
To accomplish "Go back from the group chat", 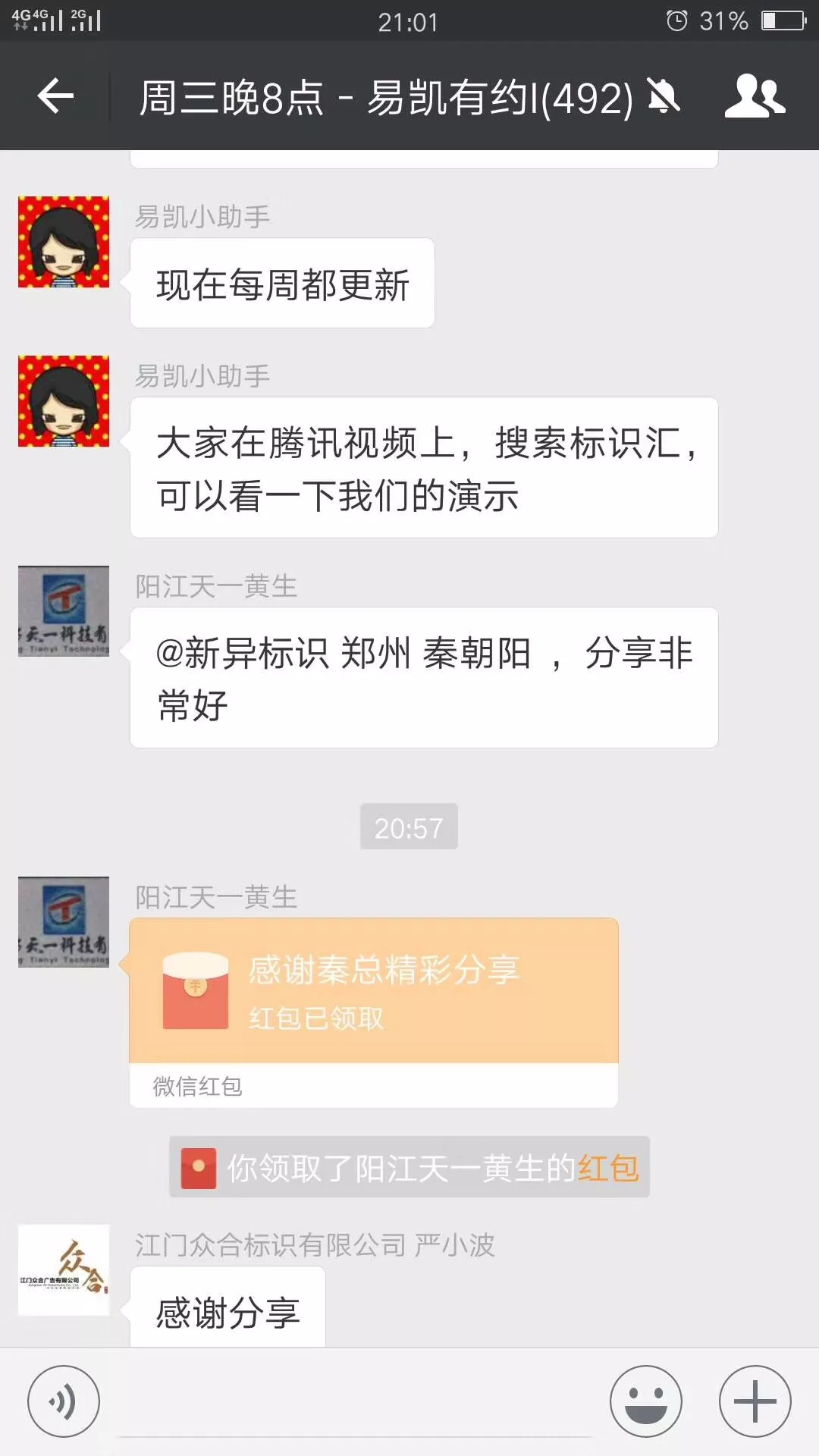I will click(x=55, y=96).
